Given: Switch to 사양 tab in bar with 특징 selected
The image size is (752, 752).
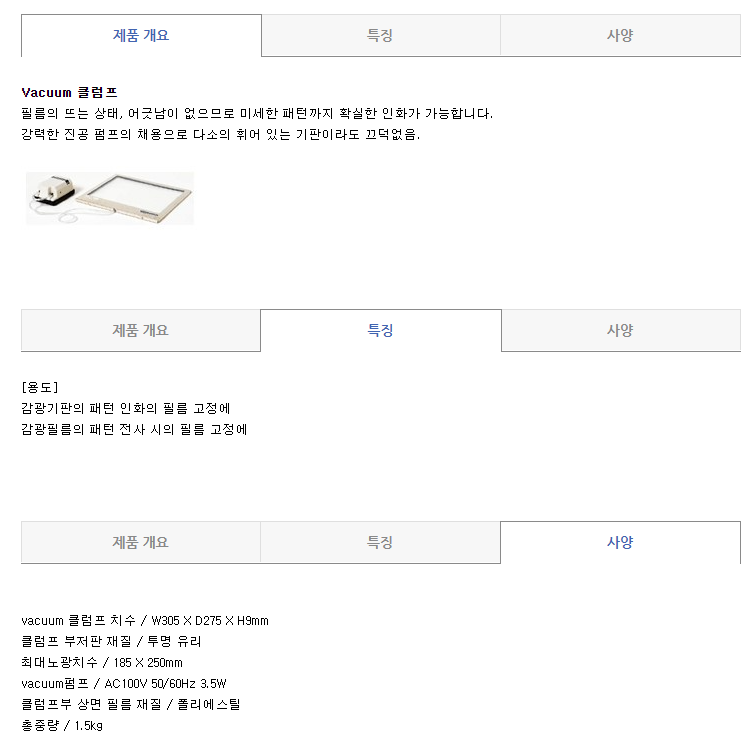Looking at the screenshot, I should 620,331.
